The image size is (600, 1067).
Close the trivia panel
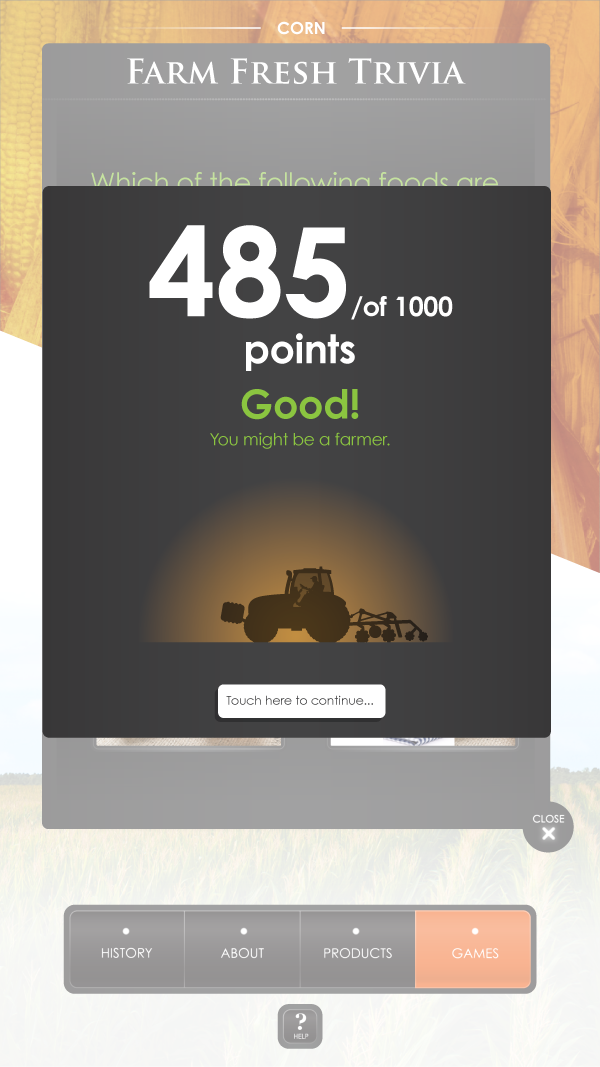coord(548,827)
